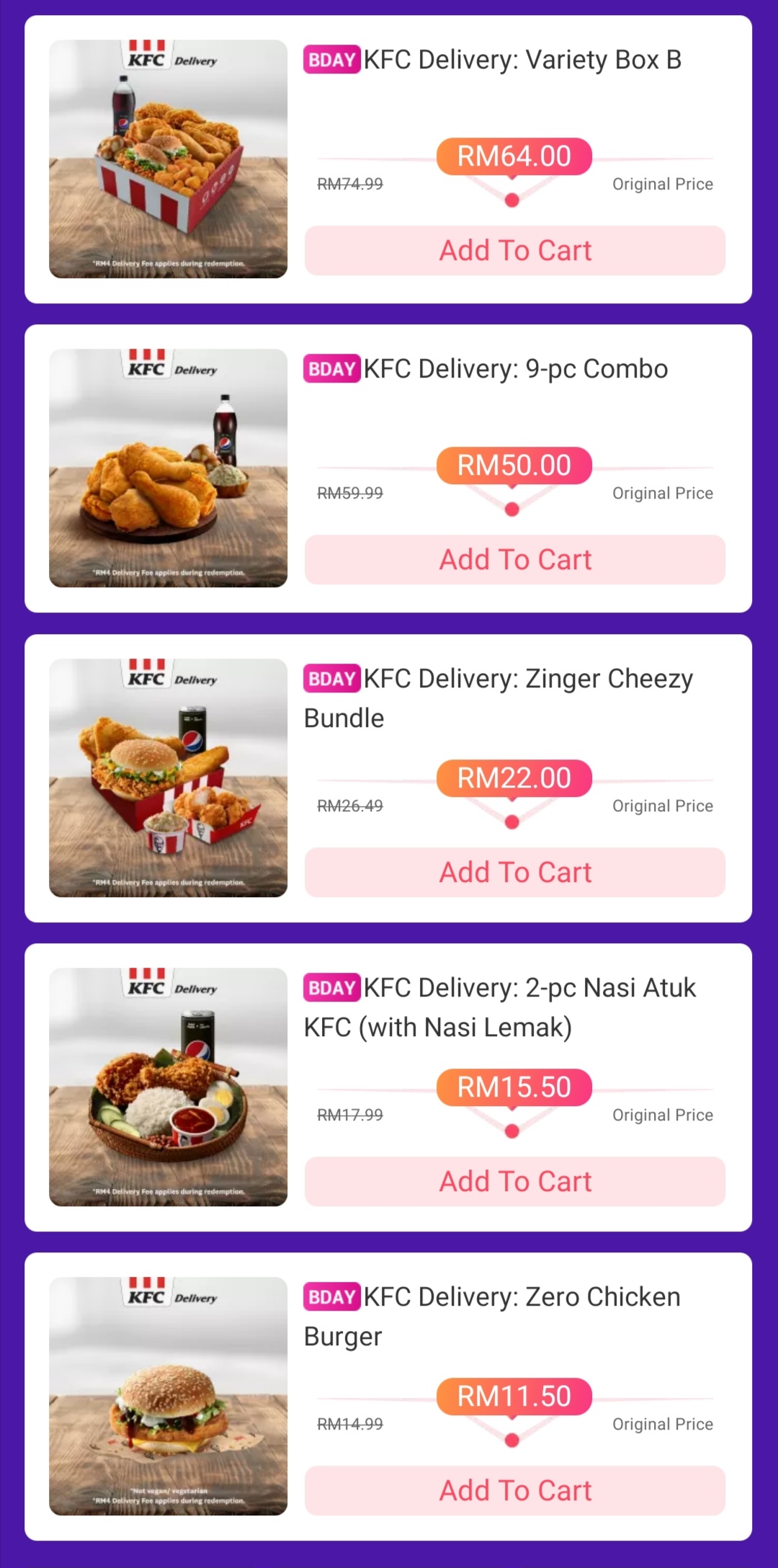Add Variety Box B to cart
The width and height of the screenshot is (778, 1568).
coord(514,251)
